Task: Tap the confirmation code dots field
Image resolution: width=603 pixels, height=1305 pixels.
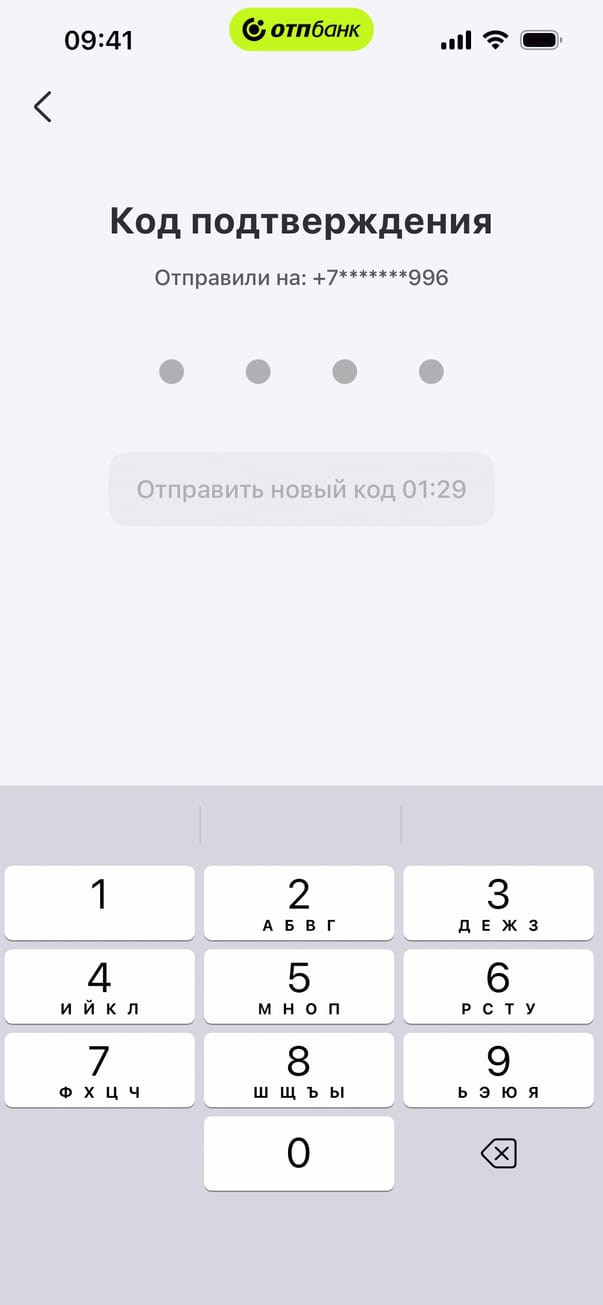Action: point(301,372)
